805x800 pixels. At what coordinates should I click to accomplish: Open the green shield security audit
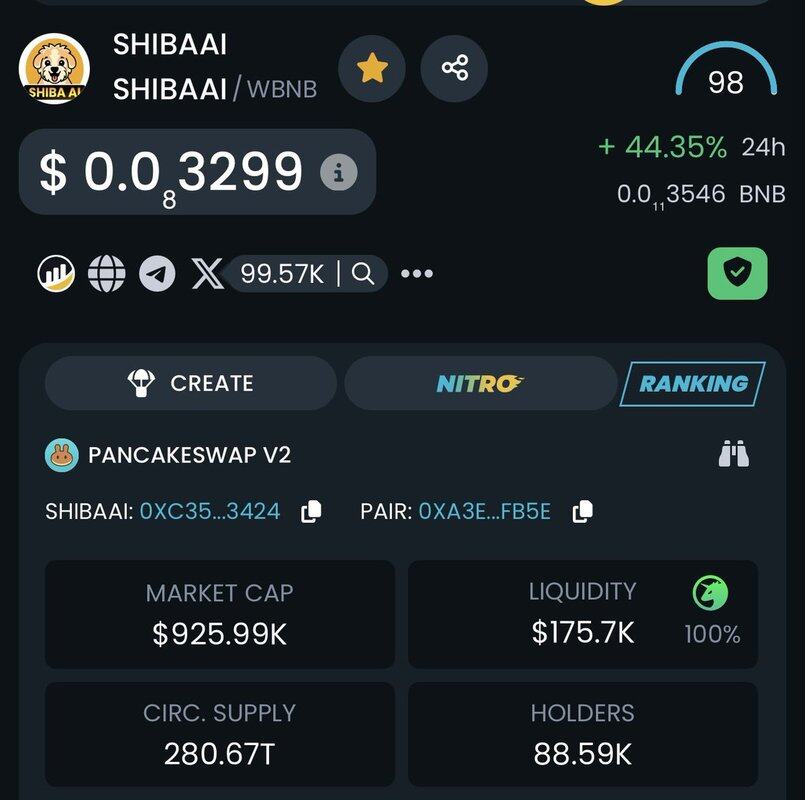click(x=737, y=273)
